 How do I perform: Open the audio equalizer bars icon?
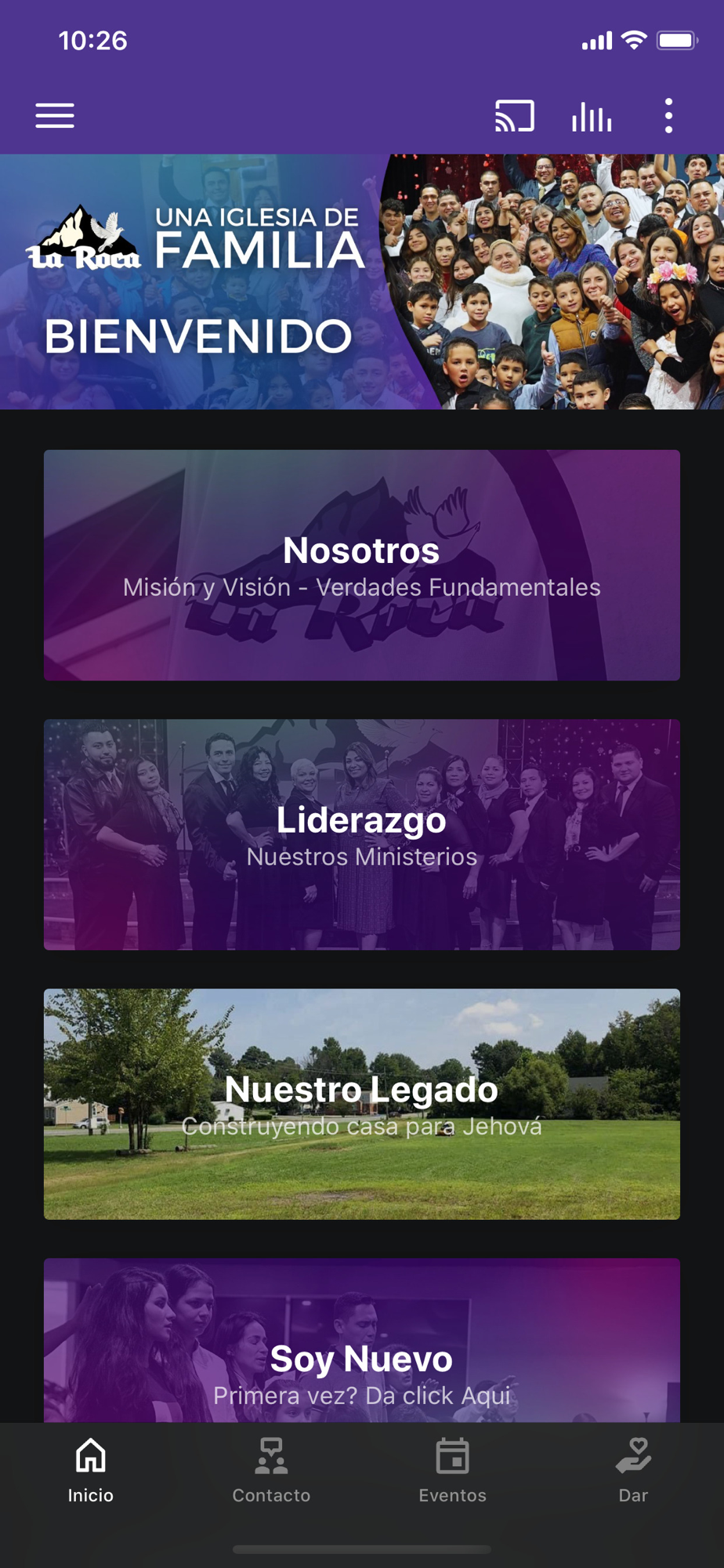(x=592, y=117)
